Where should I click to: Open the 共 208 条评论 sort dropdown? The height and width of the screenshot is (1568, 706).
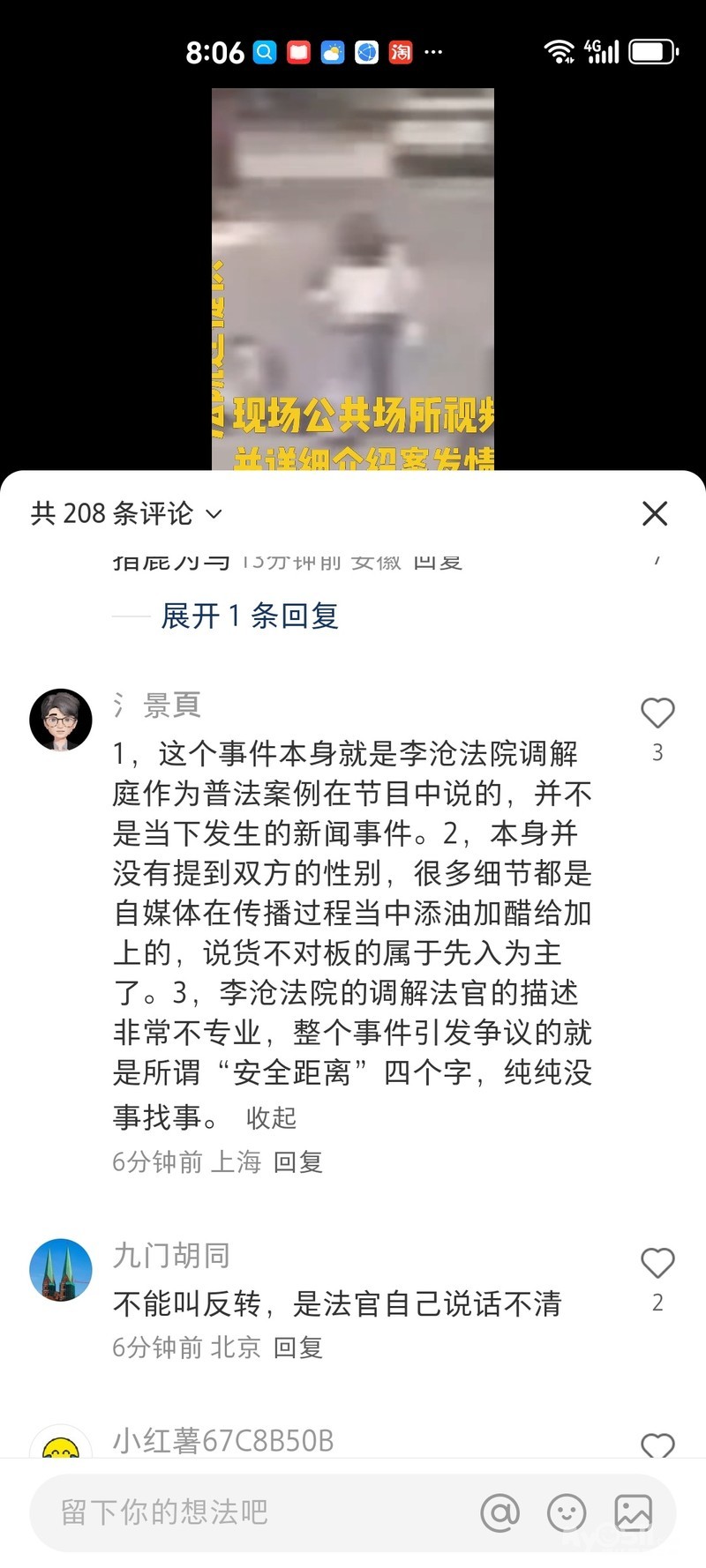(x=126, y=513)
